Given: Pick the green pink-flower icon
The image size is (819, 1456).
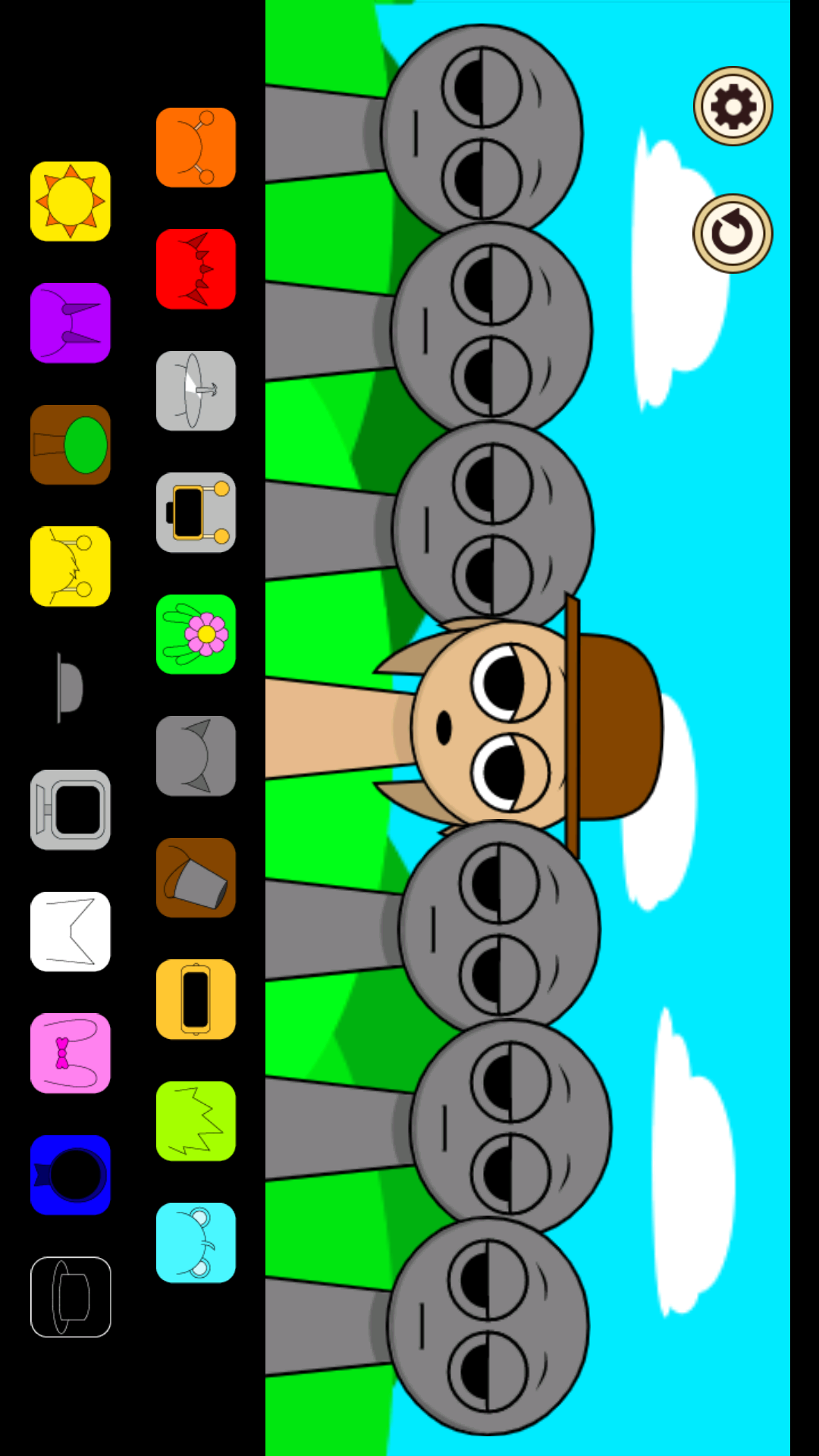Looking at the screenshot, I should click(x=196, y=634).
